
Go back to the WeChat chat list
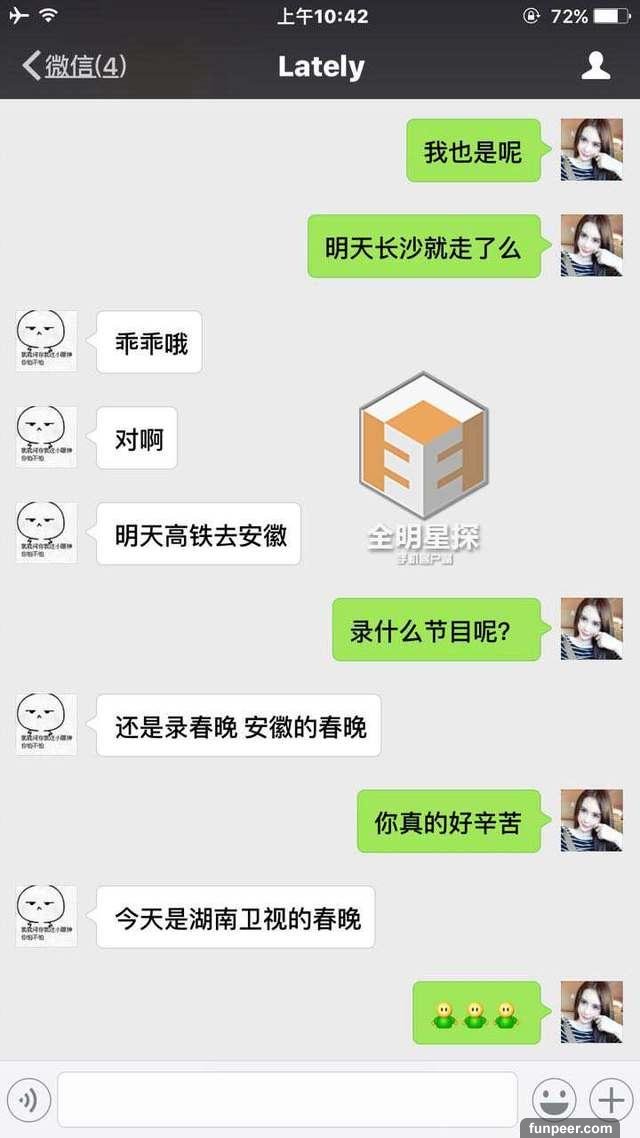click(x=73, y=67)
